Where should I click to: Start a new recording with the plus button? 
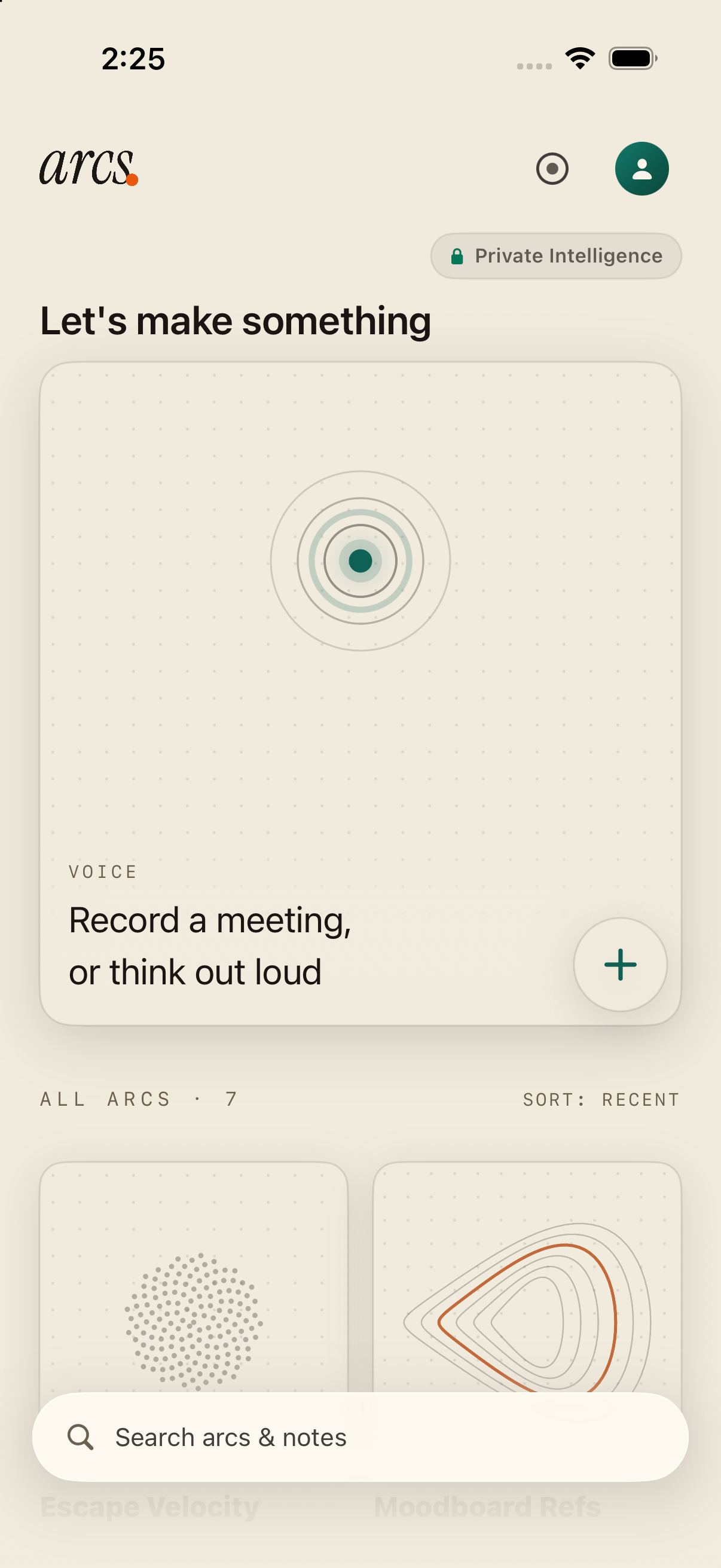(x=620, y=964)
